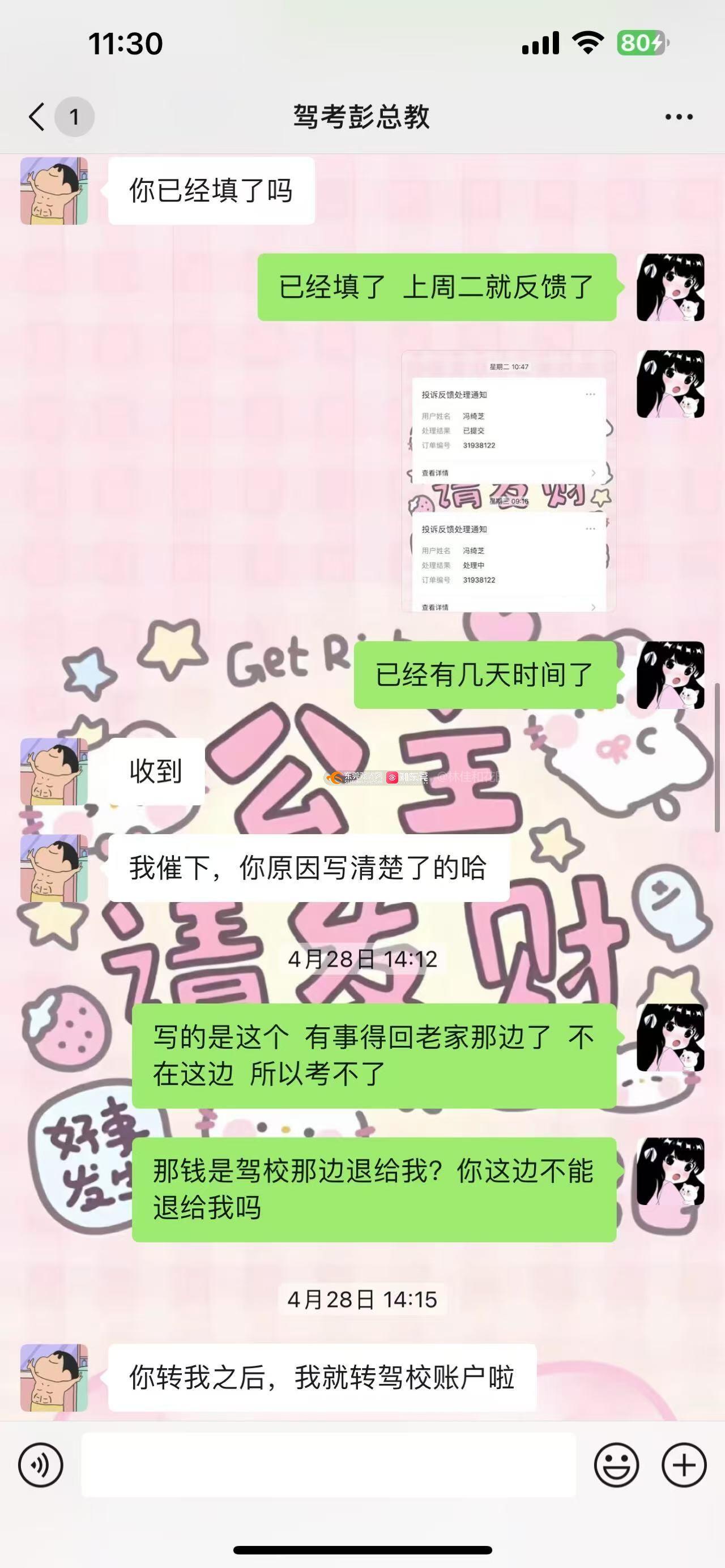The image size is (725, 1568).
Task: Tap the contact's avatar beside 你已经填了吗
Action: [x=54, y=191]
